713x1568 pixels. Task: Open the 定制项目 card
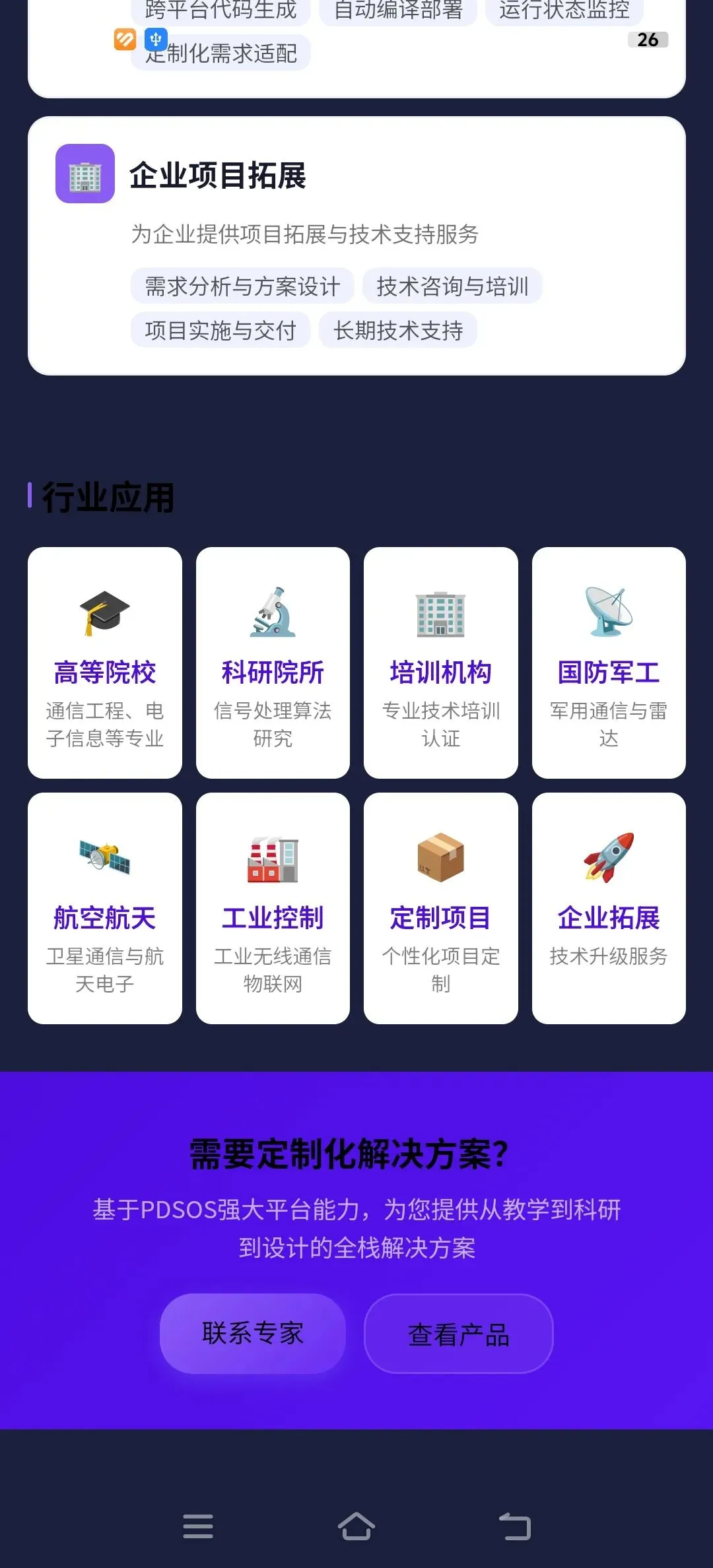pyautogui.click(x=441, y=908)
